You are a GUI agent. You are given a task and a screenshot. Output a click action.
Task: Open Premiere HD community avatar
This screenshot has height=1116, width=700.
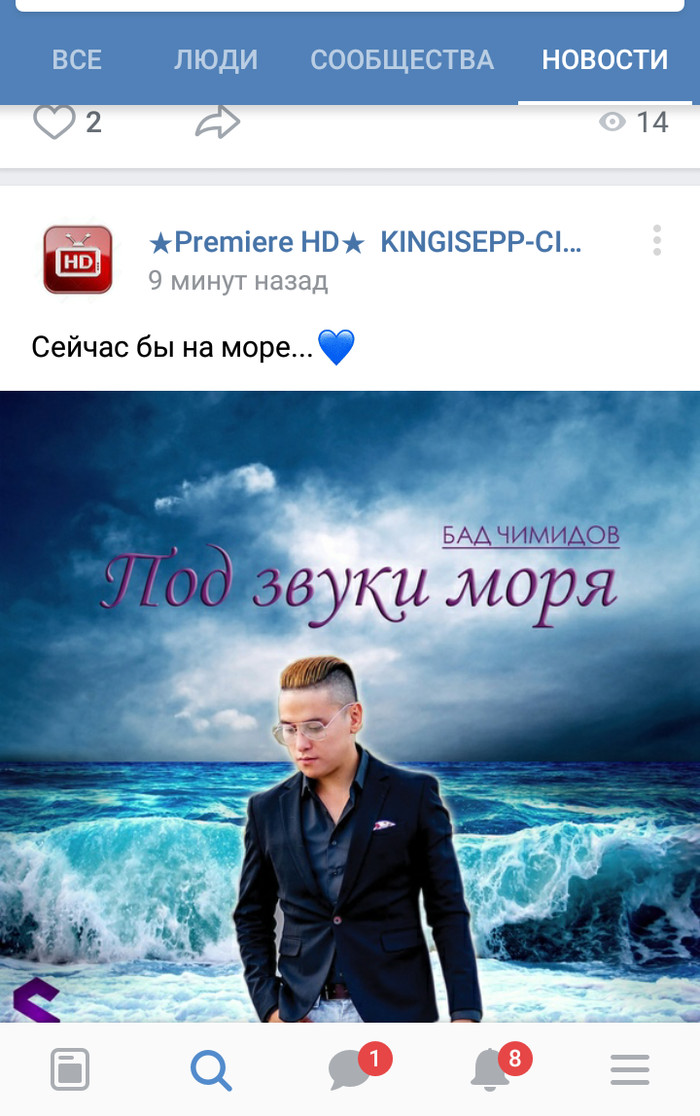point(78,259)
